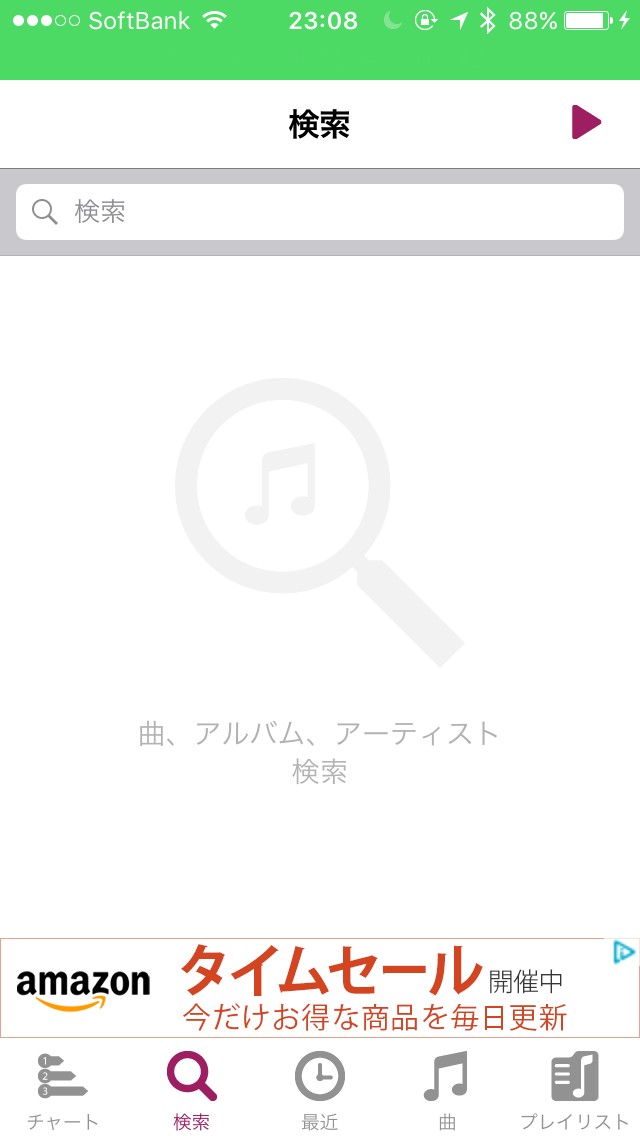Tap the play icon in the header
Image resolution: width=640 pixels, height=1136 pixels.
pyautogui.click(x=586, y=123)
